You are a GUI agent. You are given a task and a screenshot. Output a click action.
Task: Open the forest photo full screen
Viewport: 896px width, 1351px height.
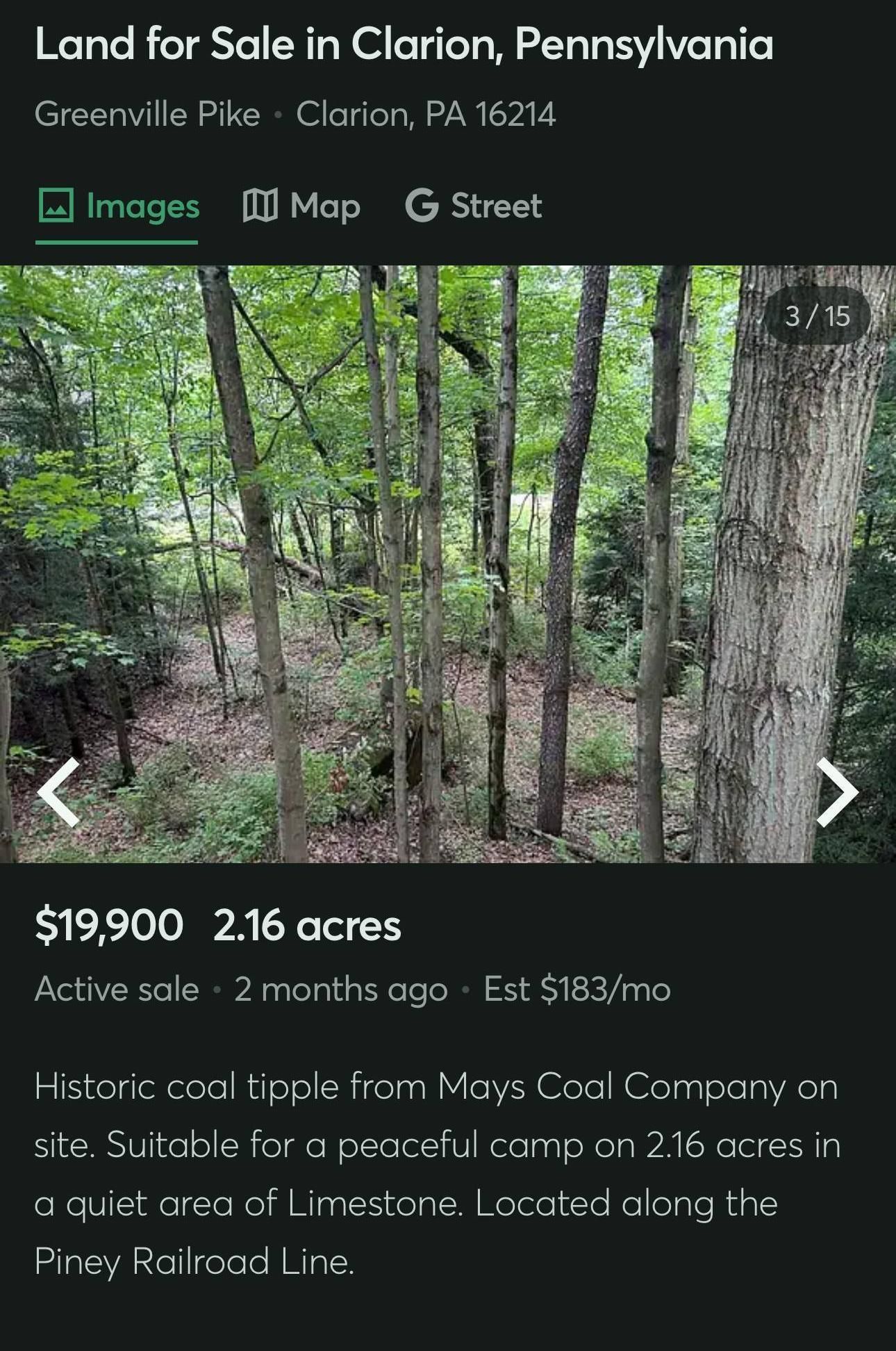448,563
